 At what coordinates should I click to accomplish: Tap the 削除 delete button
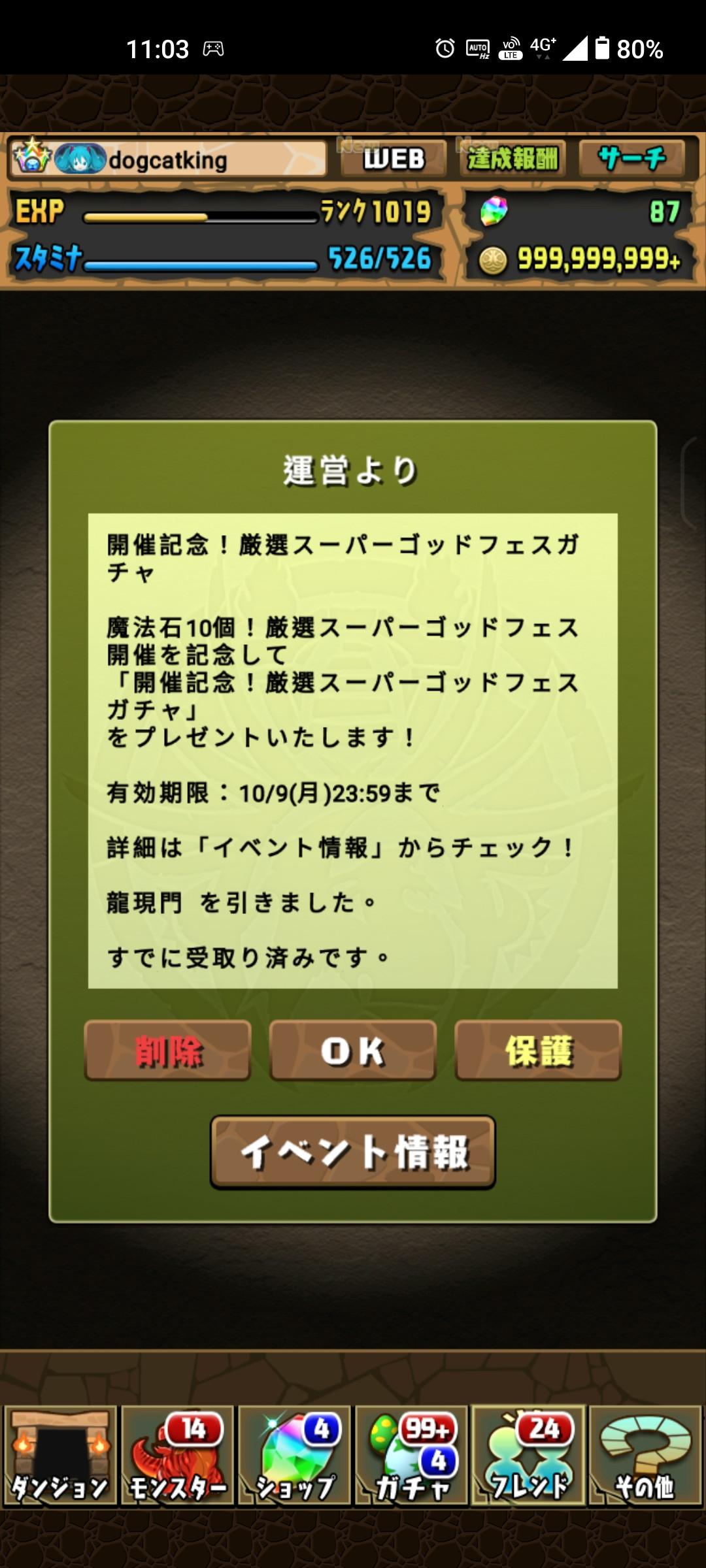(167, 1051)
